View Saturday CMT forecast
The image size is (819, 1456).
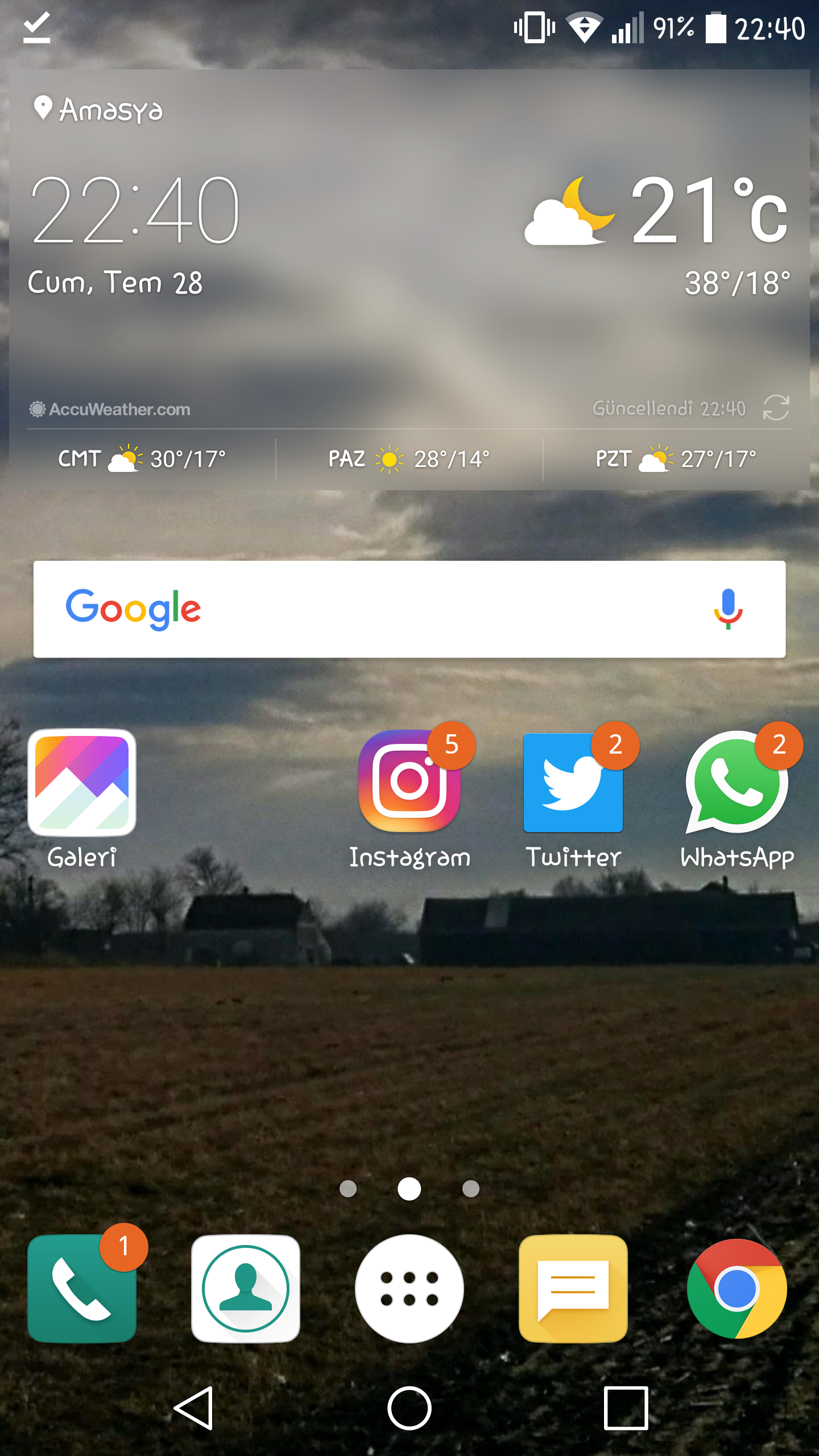click(x=142, y=458)
